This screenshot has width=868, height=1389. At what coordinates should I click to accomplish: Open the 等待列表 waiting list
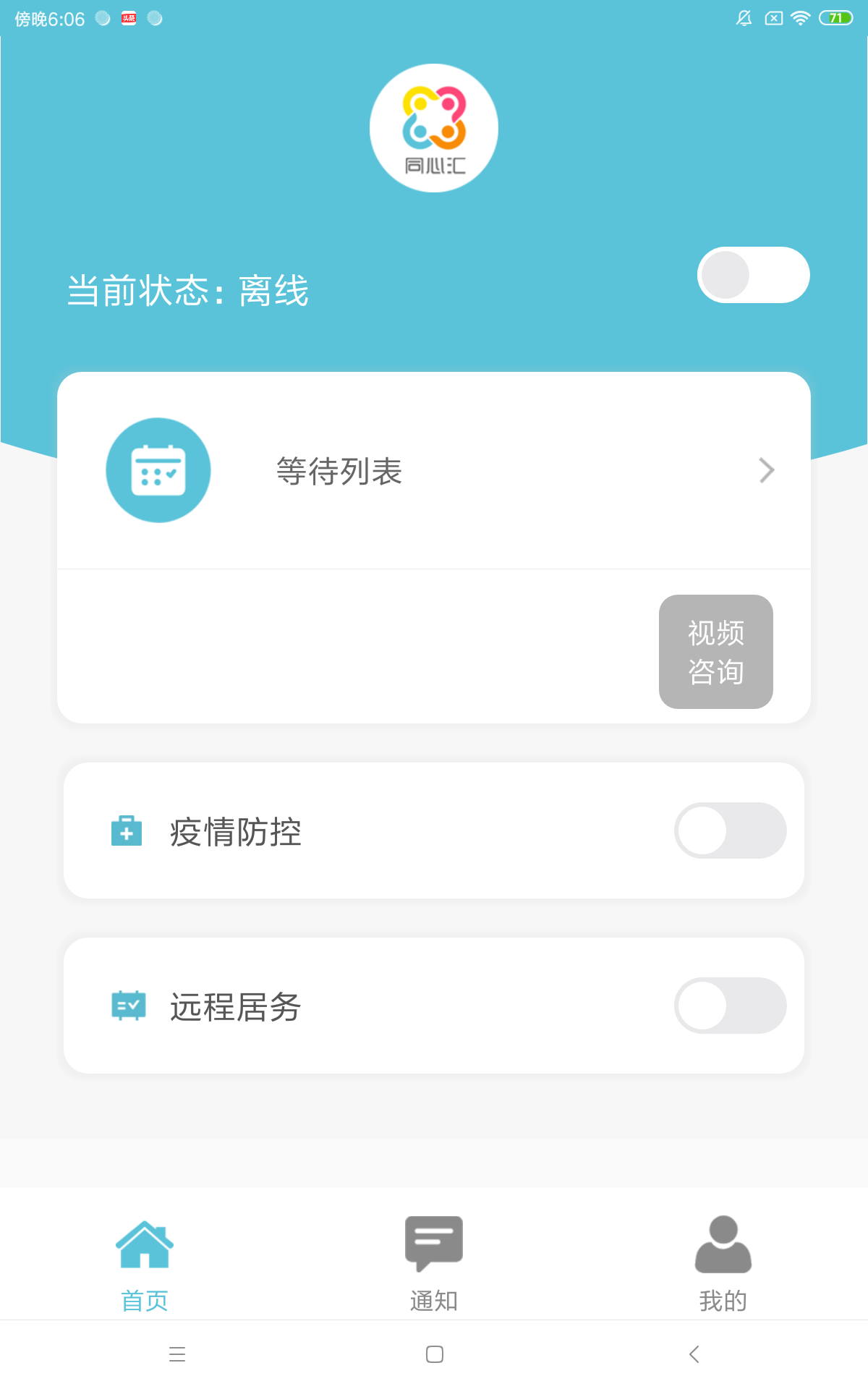(x=434, y=471)
